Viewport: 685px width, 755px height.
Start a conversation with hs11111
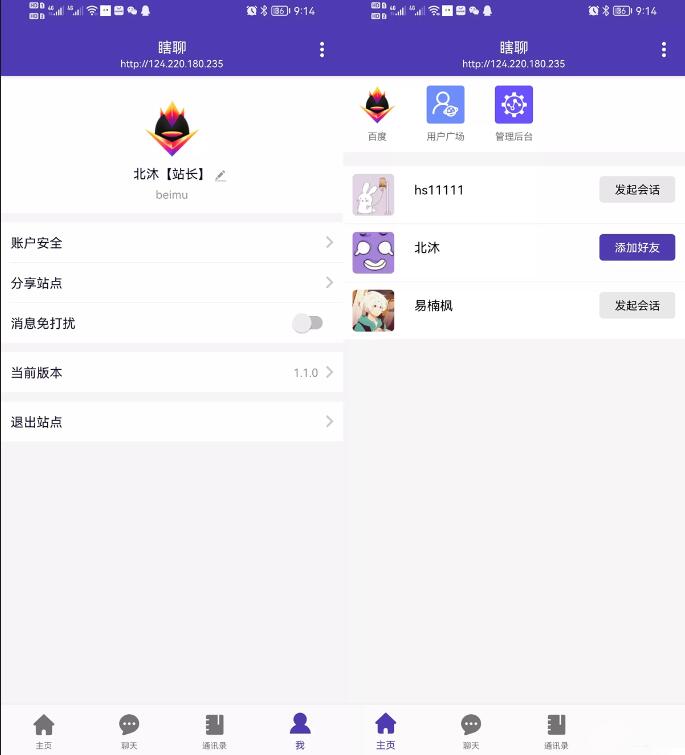point(637,189)
